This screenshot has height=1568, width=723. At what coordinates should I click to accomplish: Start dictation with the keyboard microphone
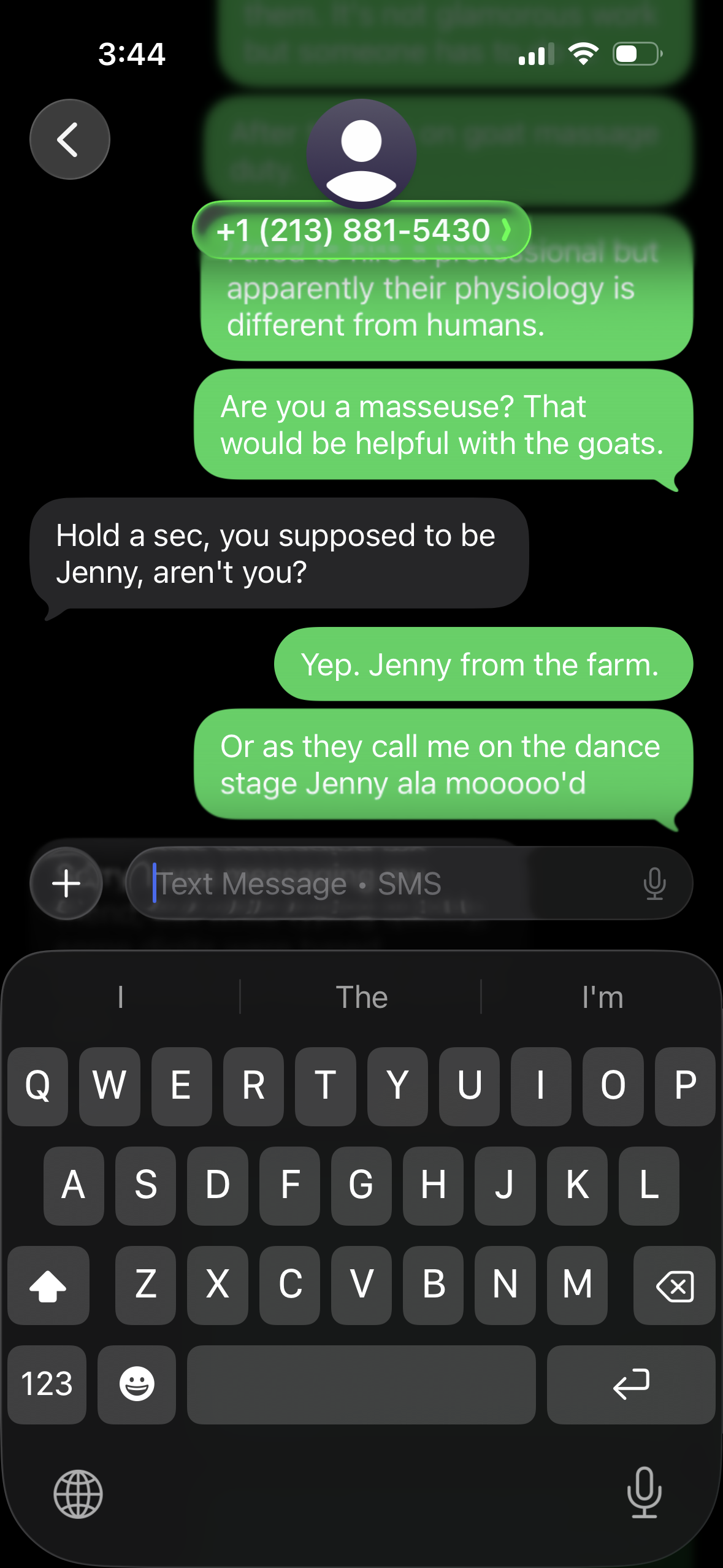(x=645, y=1493)
